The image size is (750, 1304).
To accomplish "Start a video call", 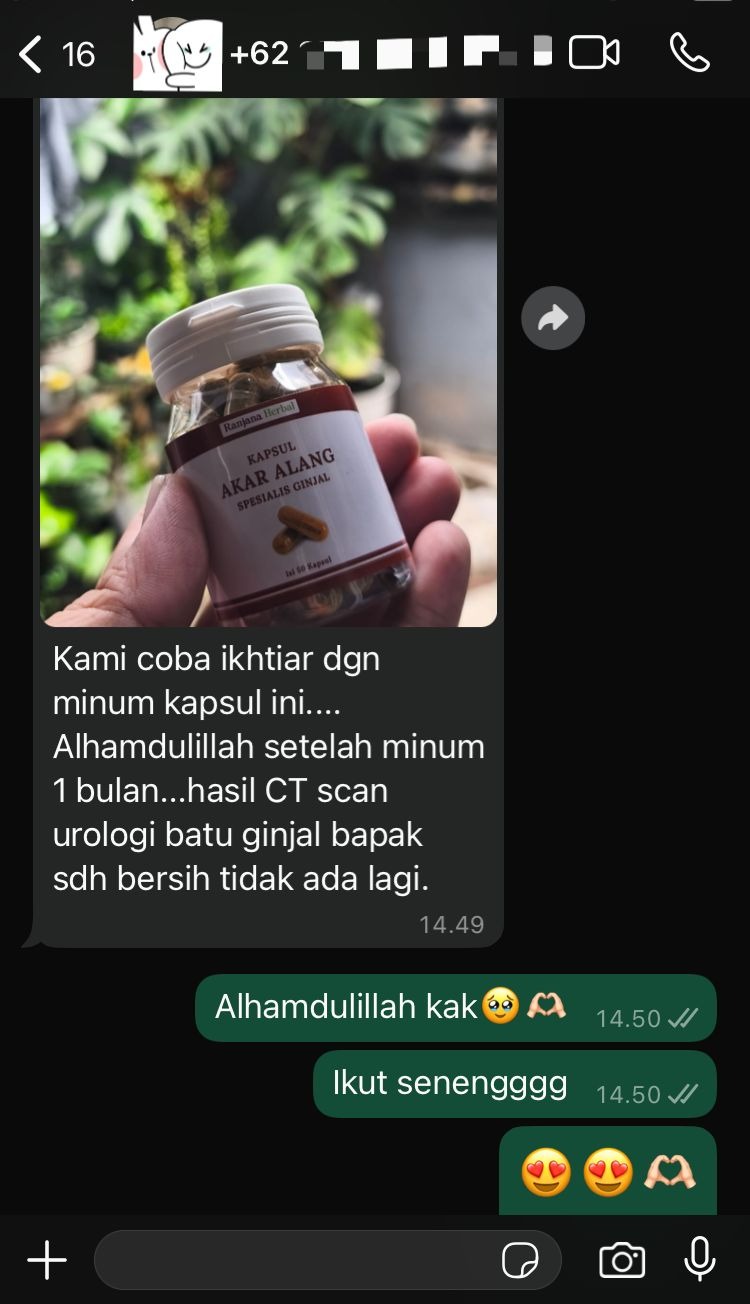I will click(594, 53).
